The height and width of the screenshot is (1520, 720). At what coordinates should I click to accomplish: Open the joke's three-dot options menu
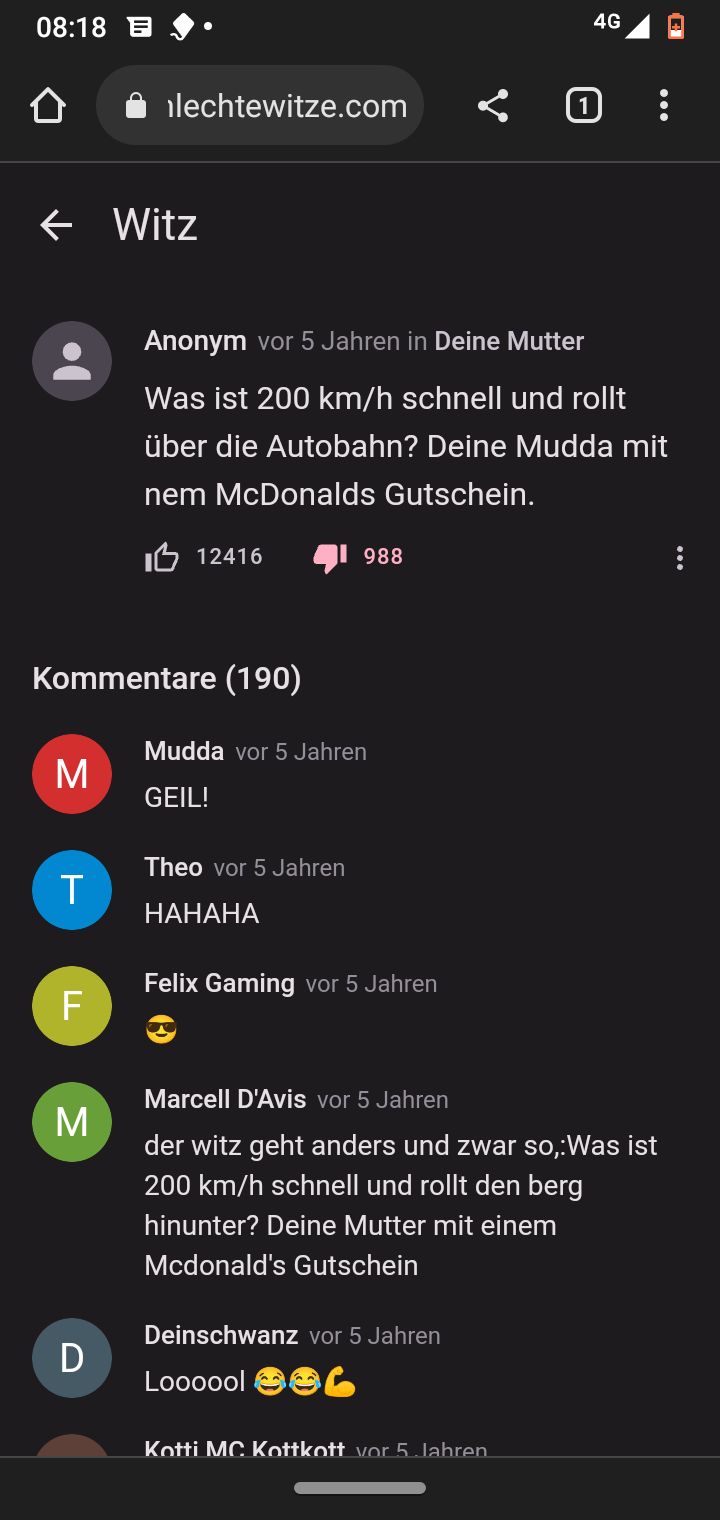click(x=680, y=558)
